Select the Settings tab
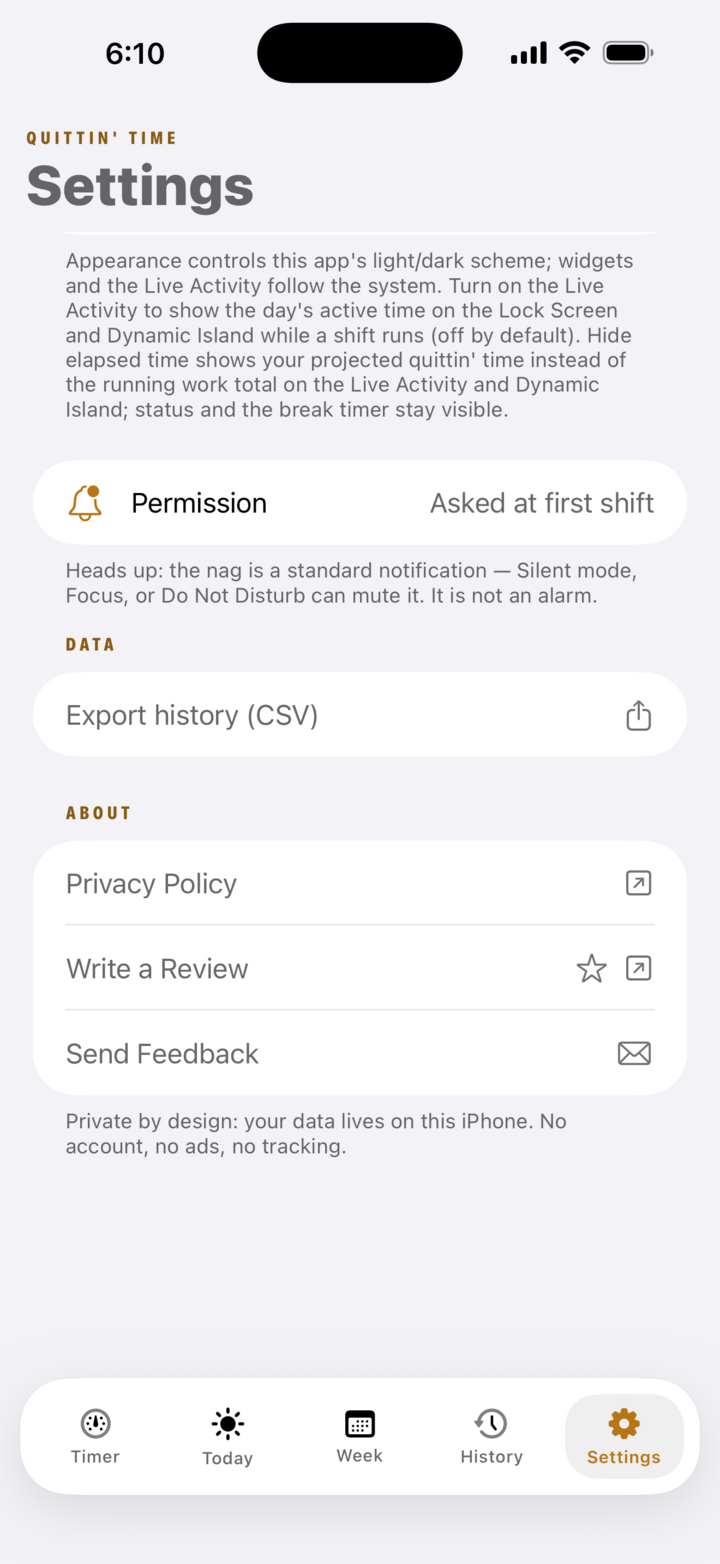720x1564 pixels. pos(624,1437)
